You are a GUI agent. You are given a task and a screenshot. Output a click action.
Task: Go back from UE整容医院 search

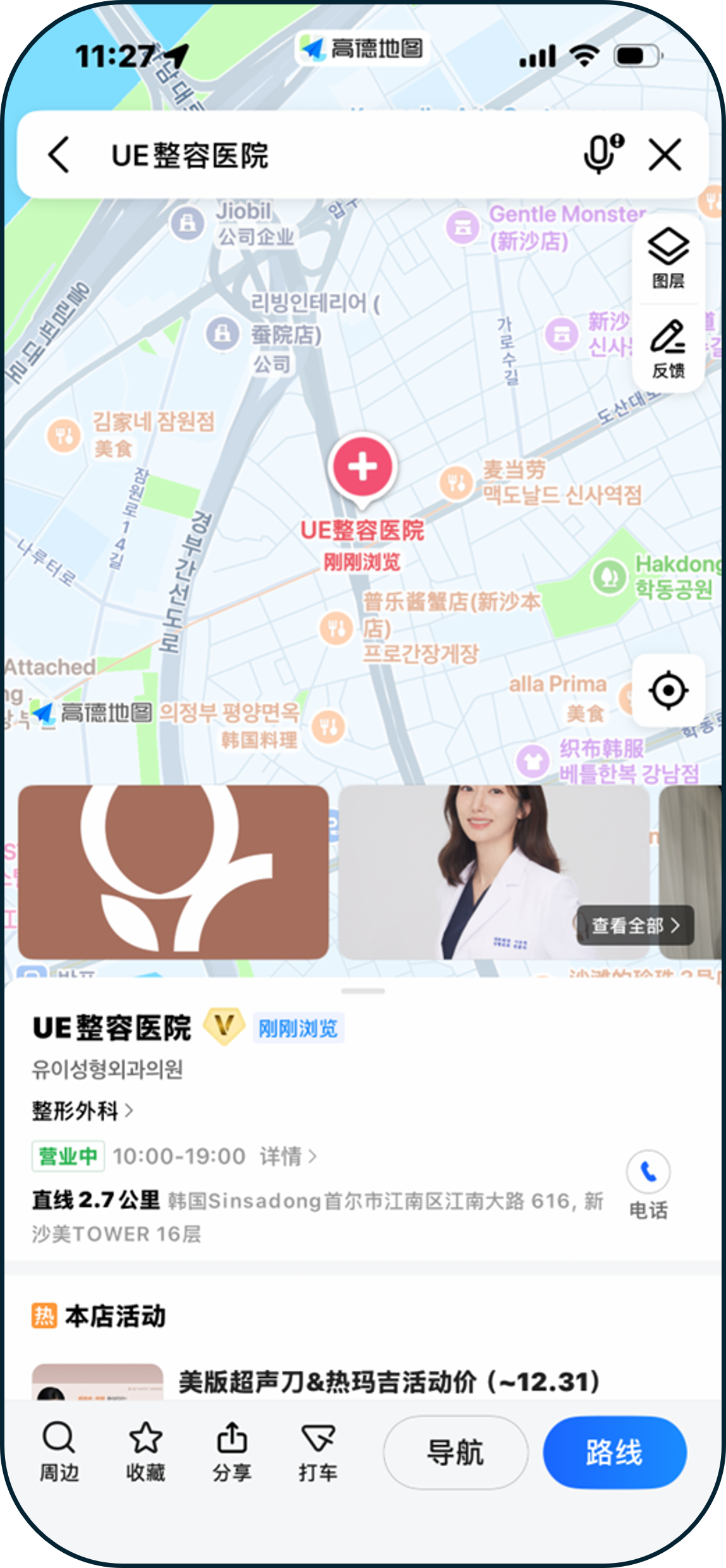(x=59, y=155)
